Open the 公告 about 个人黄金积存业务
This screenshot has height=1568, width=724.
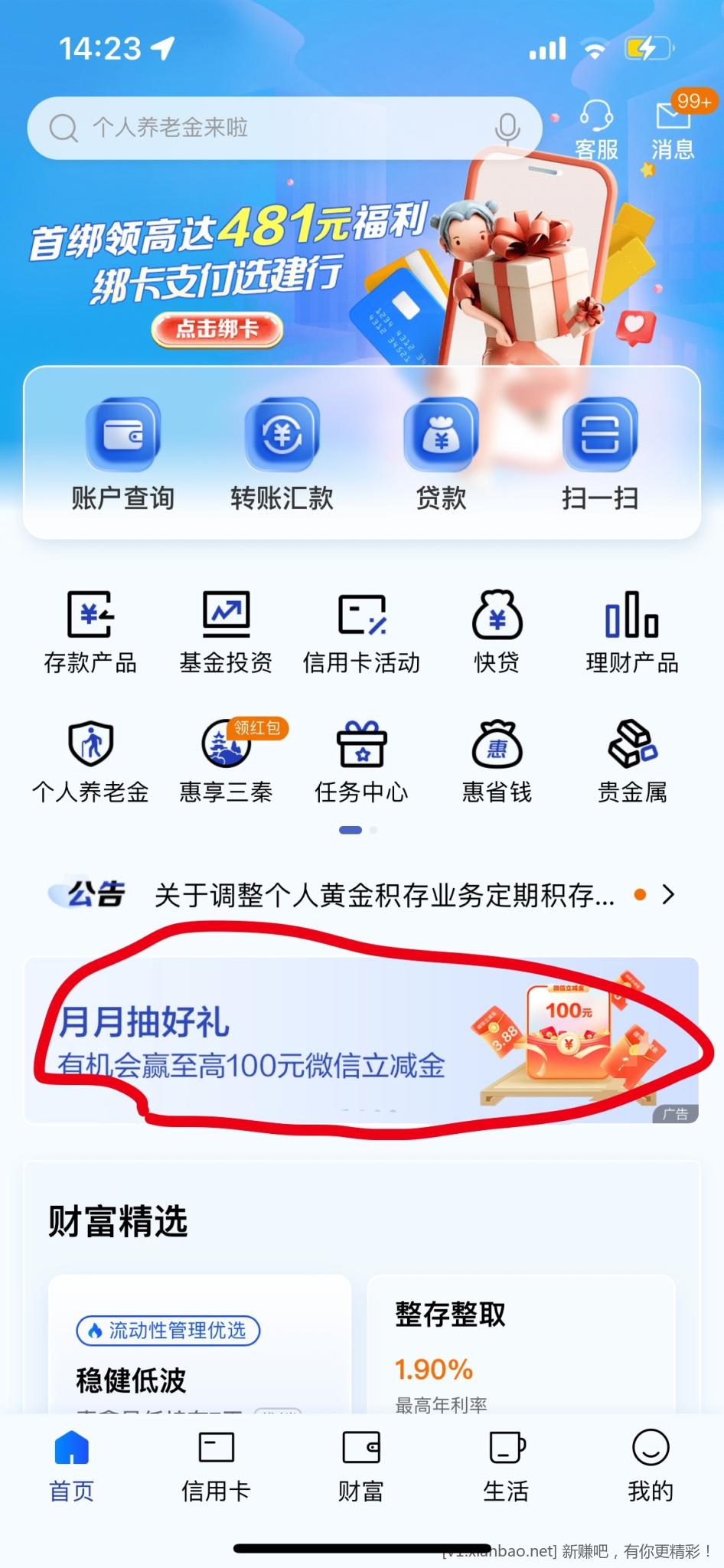tap(383, 894)
